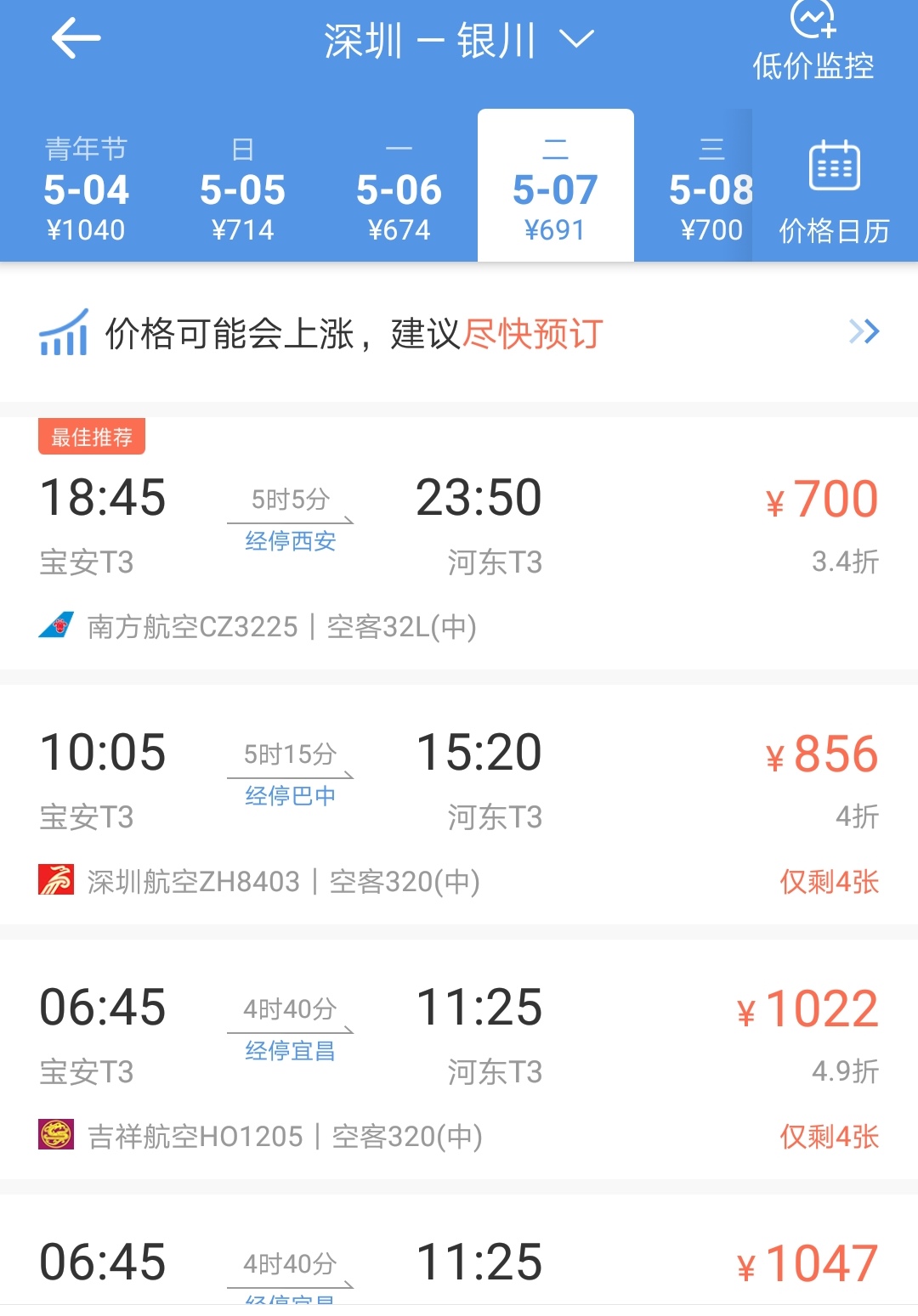Open the 南方航空CZ3225 flight at 18:45
The image size is (918, 1316).
(459, 544)
